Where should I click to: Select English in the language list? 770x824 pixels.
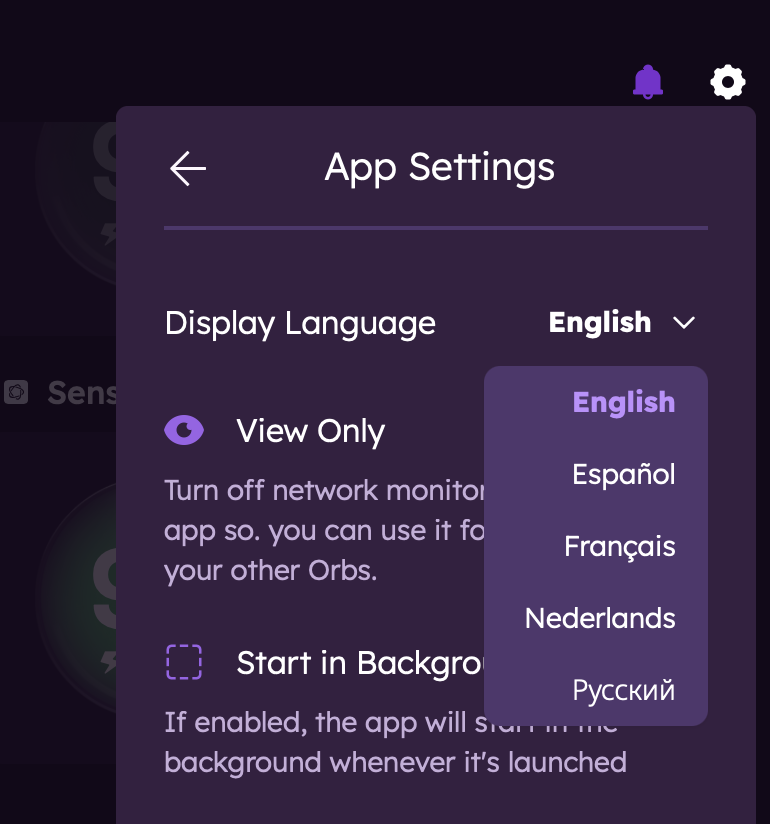[x=623, y=402]
